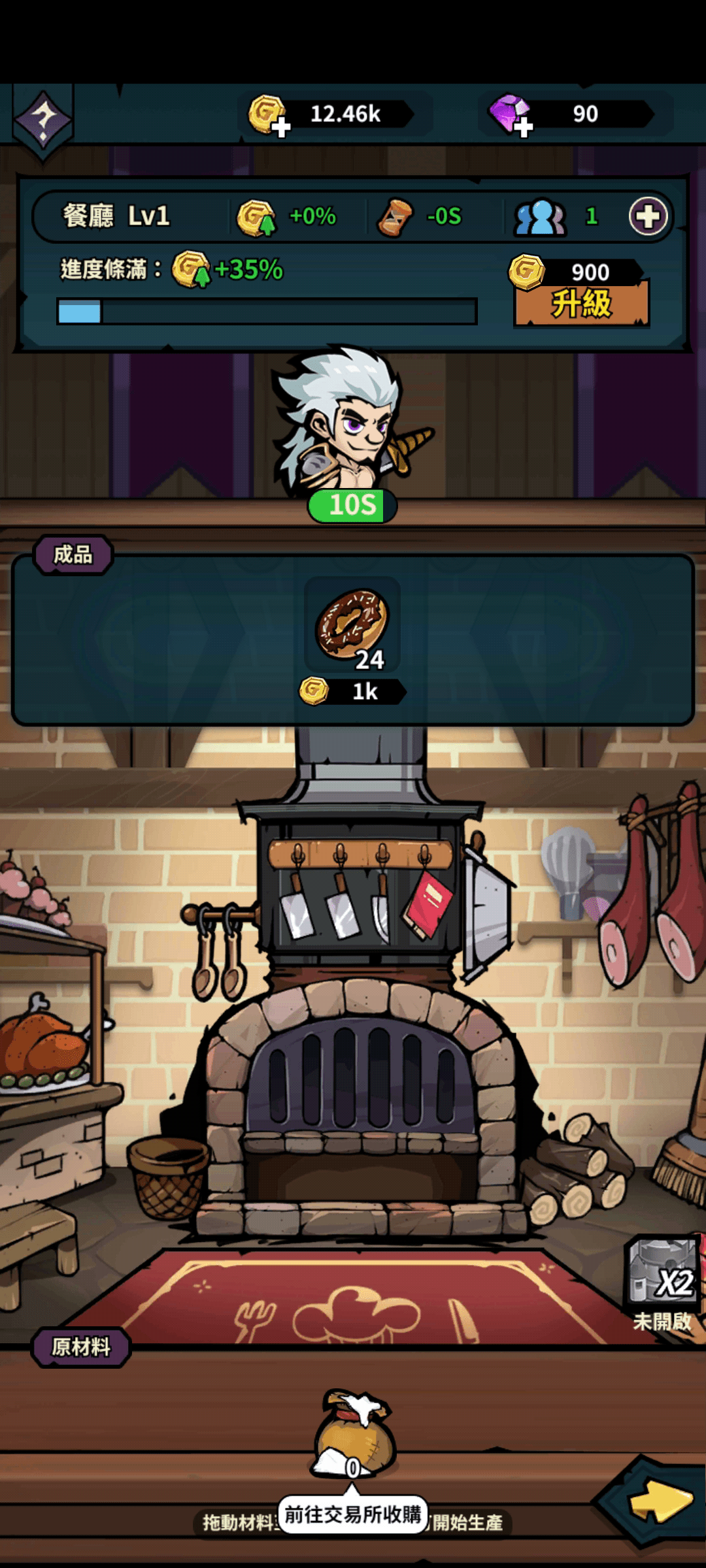Add a worker with the plus button
Screen dimensions: 706x1568
pos(647,216)
